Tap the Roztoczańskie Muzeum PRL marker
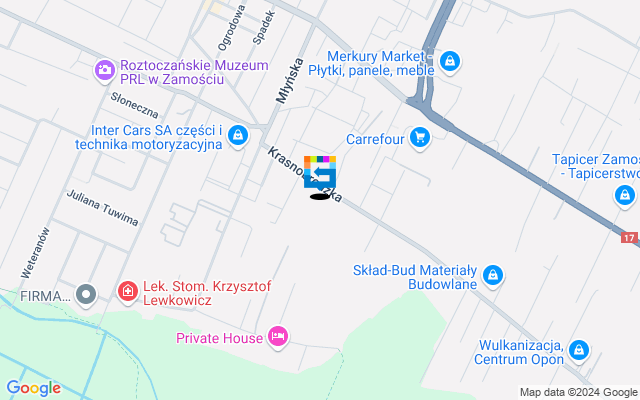This screenshot has height=400, width=640. tap(104, 70)
